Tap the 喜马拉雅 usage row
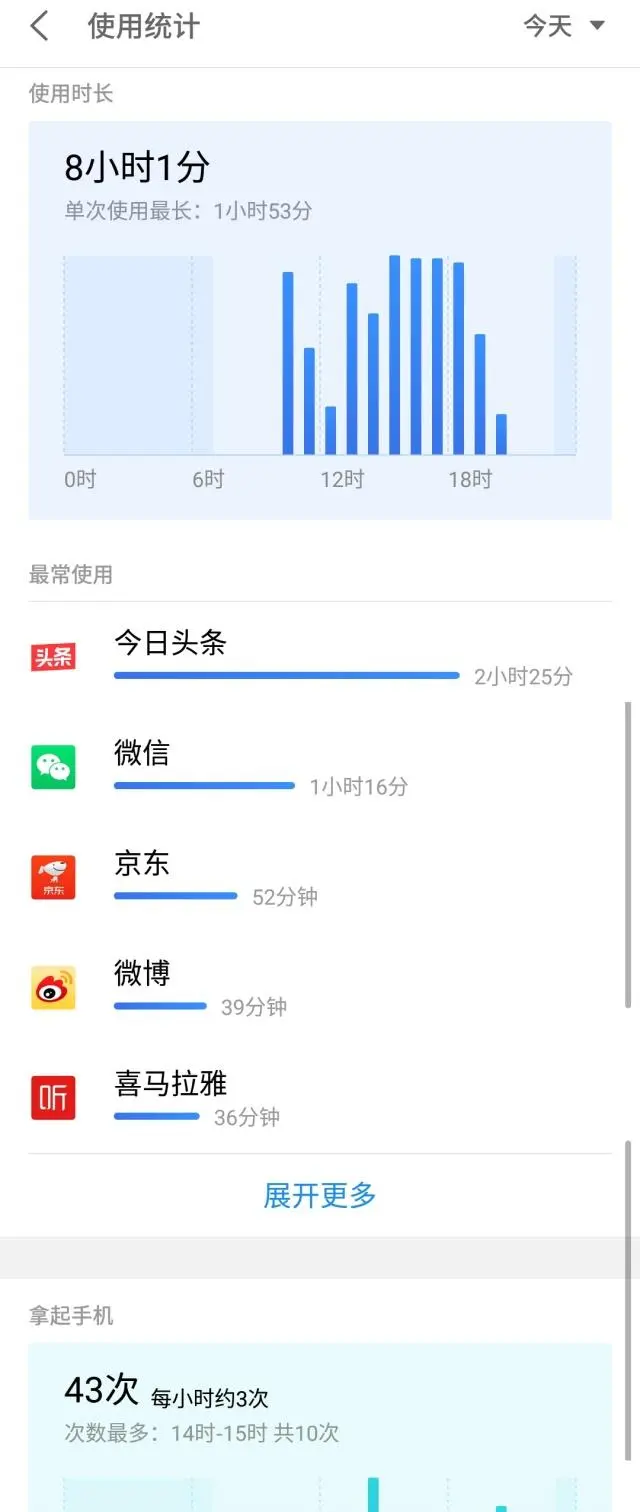Screen dimensions: 640x1512 pos(320,1097)
